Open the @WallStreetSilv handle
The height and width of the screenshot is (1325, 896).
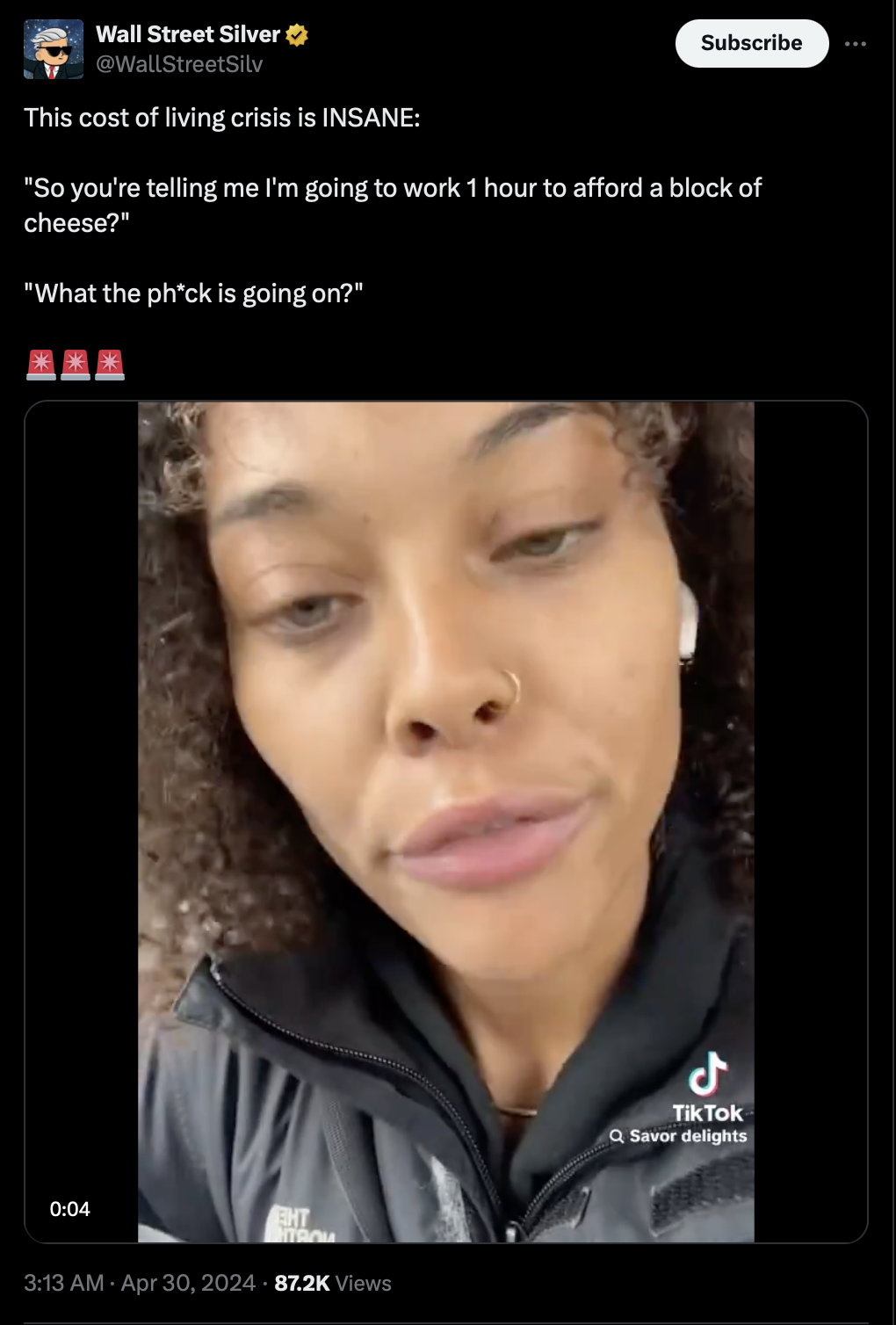(179, 64)
